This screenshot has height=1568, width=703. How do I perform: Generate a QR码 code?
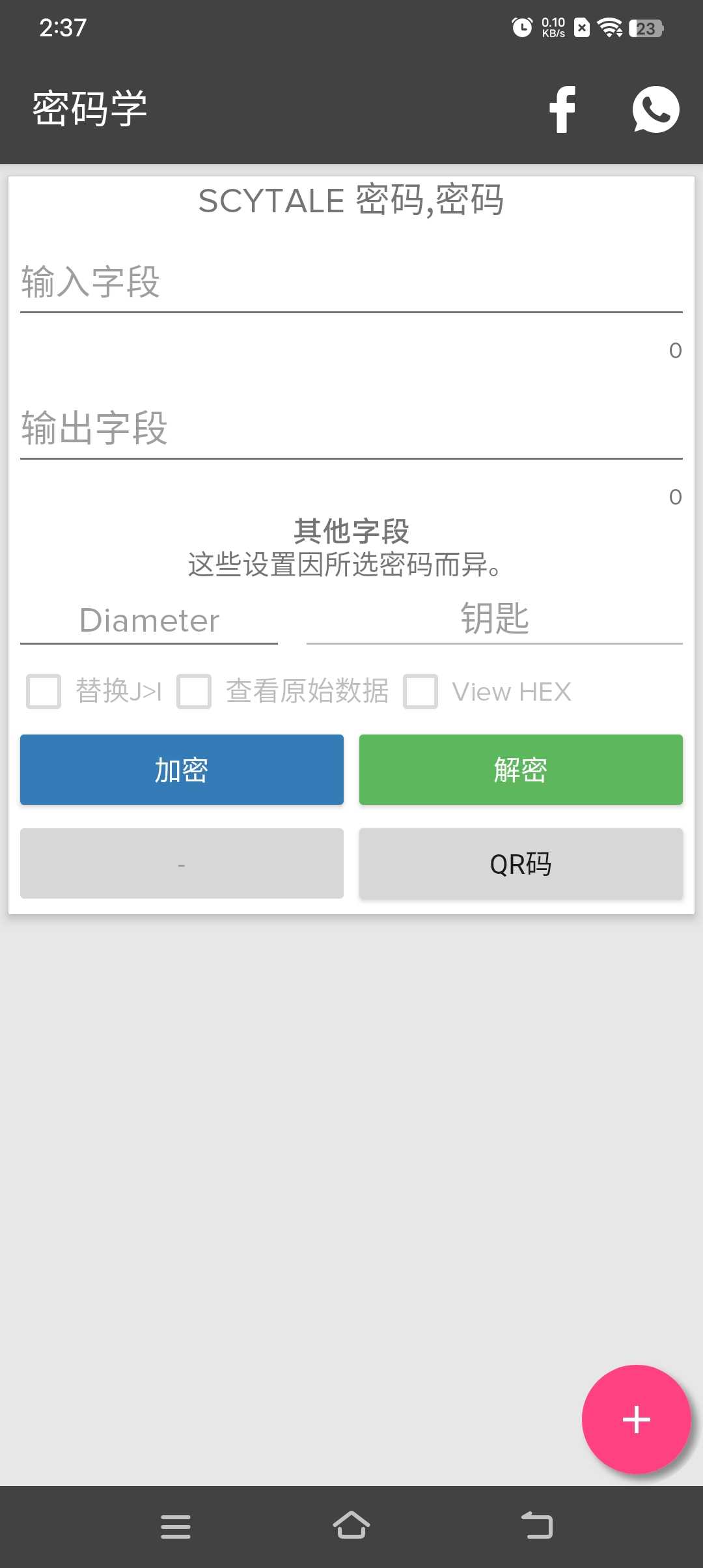click(521, 863)
